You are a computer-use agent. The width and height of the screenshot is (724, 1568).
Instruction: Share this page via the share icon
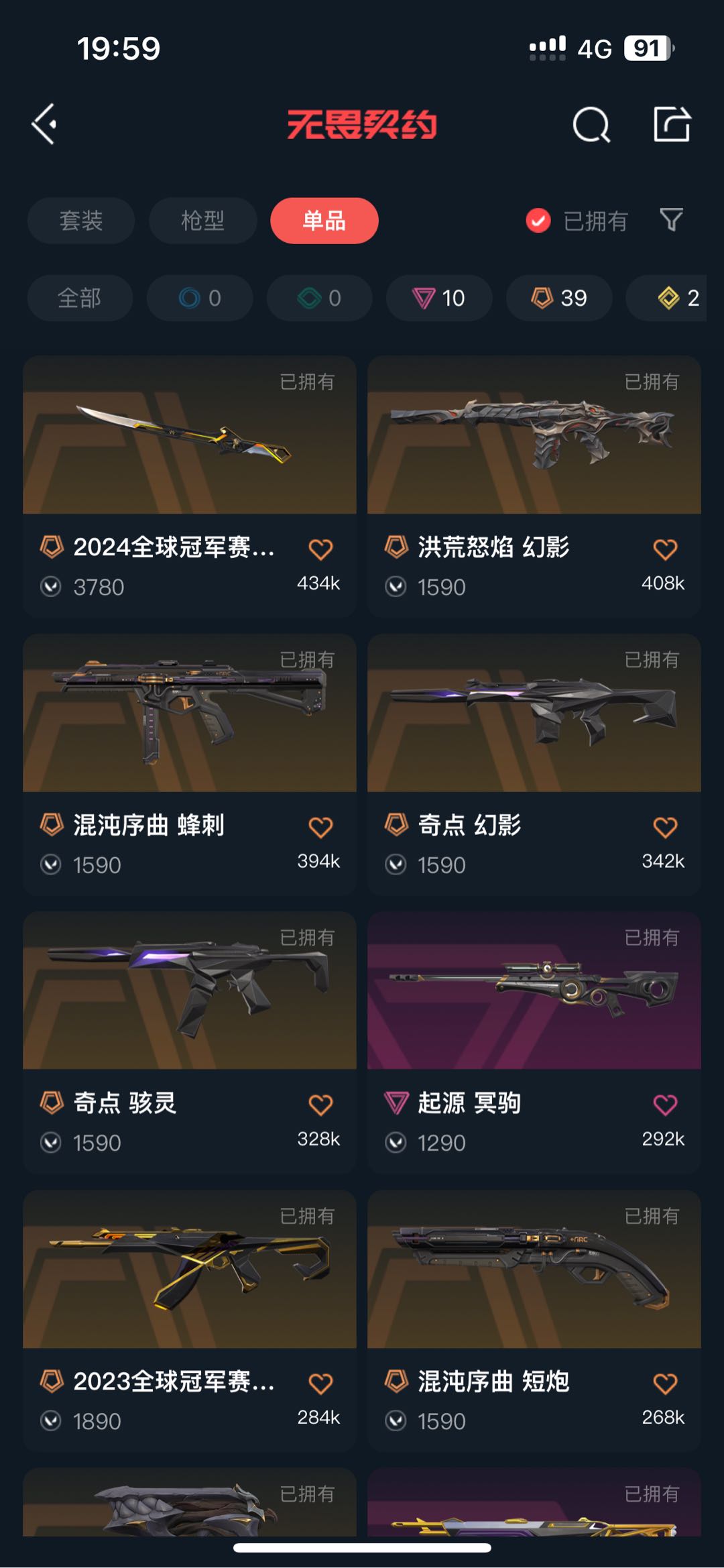pos(672,125)
